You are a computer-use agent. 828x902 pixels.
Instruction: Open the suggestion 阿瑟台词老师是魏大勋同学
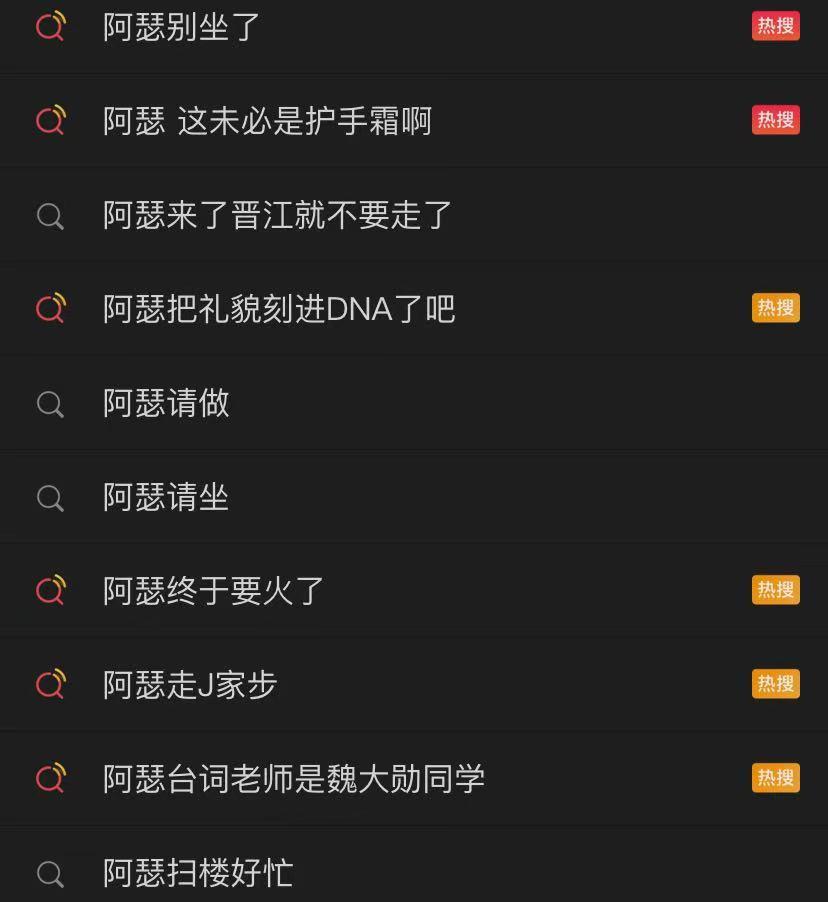[294, 779]
